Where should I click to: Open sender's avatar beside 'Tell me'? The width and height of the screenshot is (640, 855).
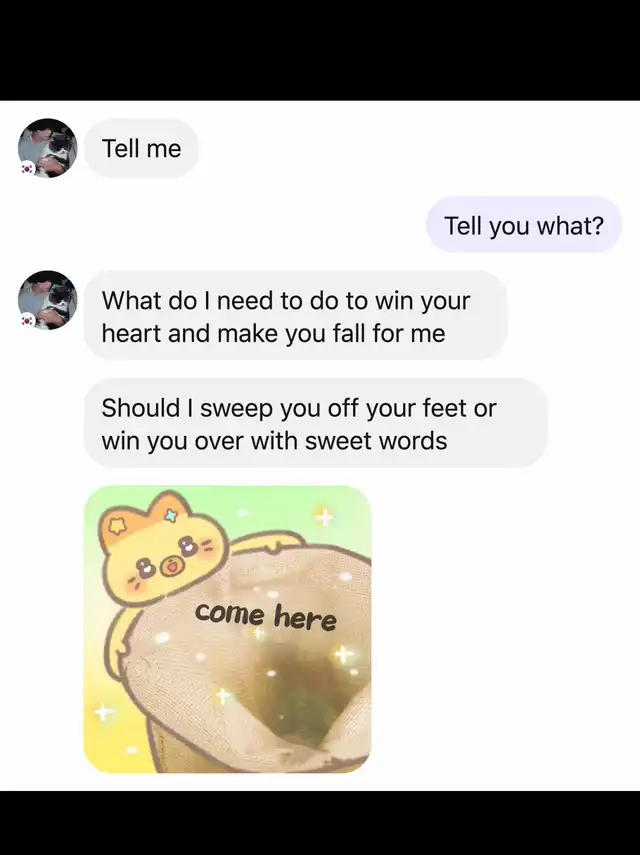(x=47, y=148)
